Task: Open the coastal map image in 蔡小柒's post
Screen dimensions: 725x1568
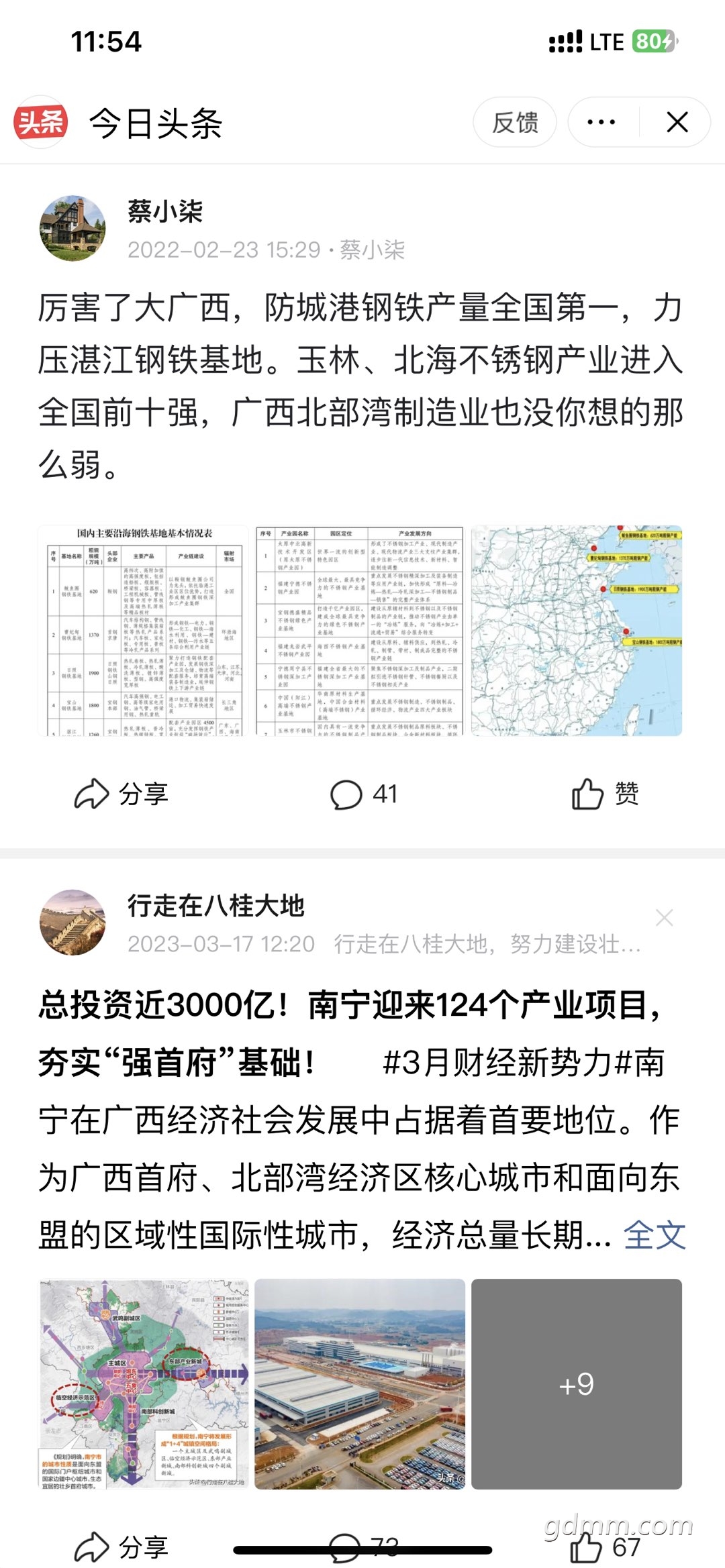Action: coord(577,631)
